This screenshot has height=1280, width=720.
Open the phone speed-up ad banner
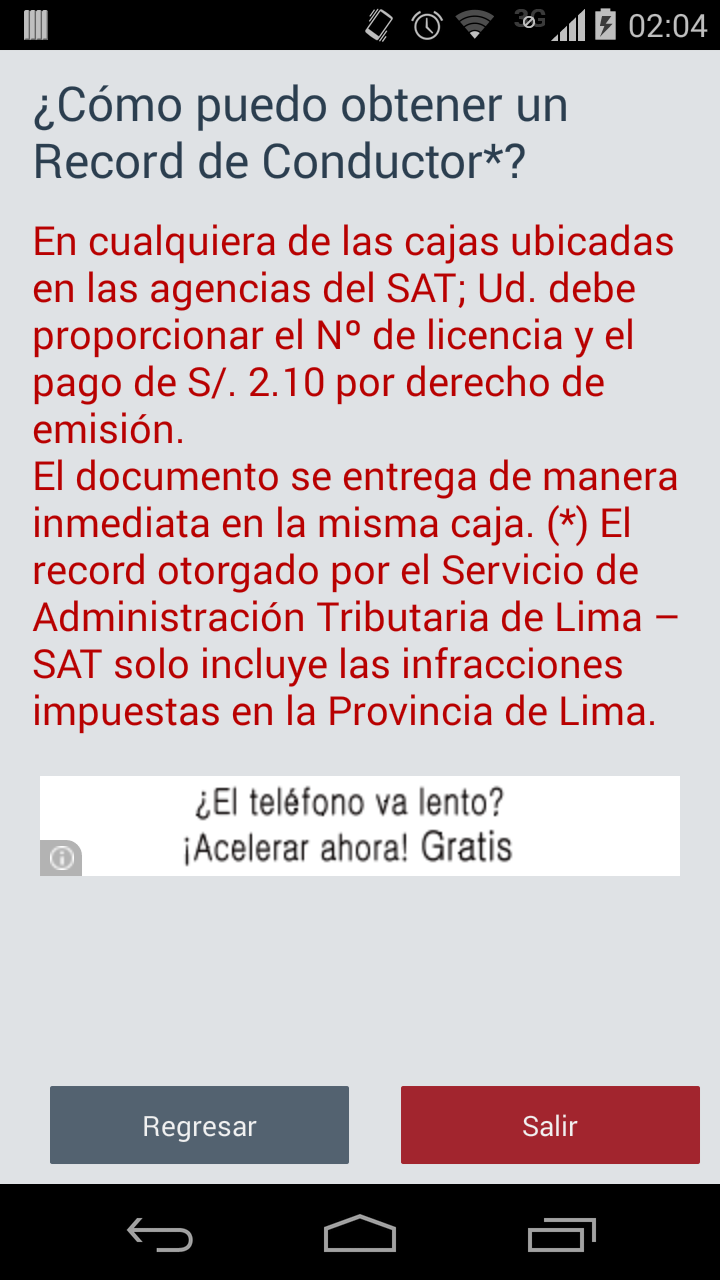(360, 826)
